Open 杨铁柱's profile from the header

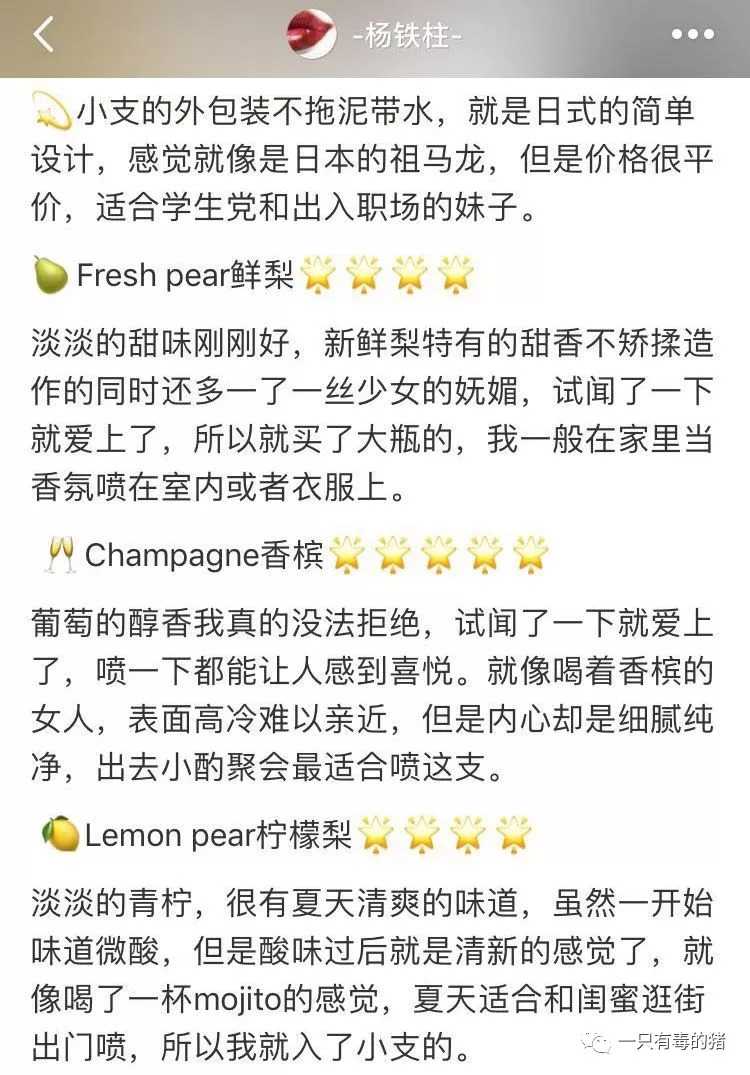(x=312, y=37)
